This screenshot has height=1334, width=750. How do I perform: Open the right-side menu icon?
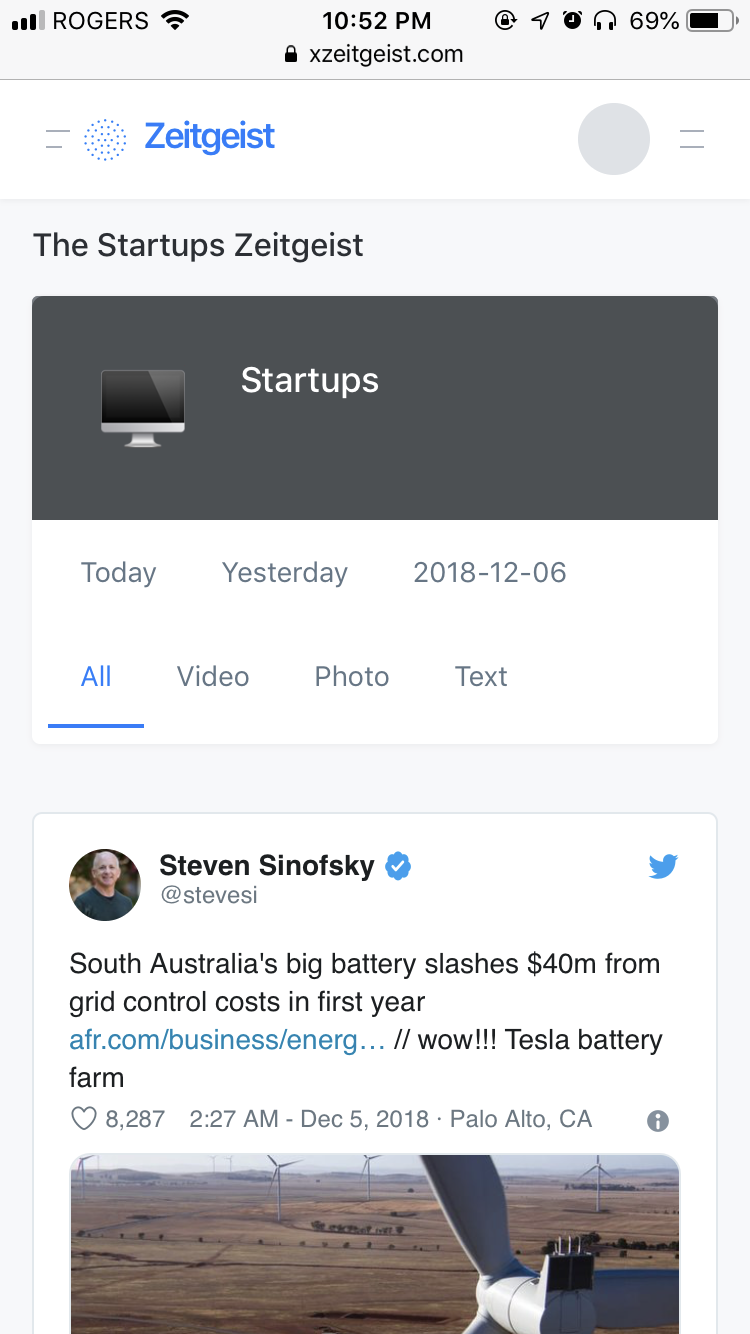(692, 140)
